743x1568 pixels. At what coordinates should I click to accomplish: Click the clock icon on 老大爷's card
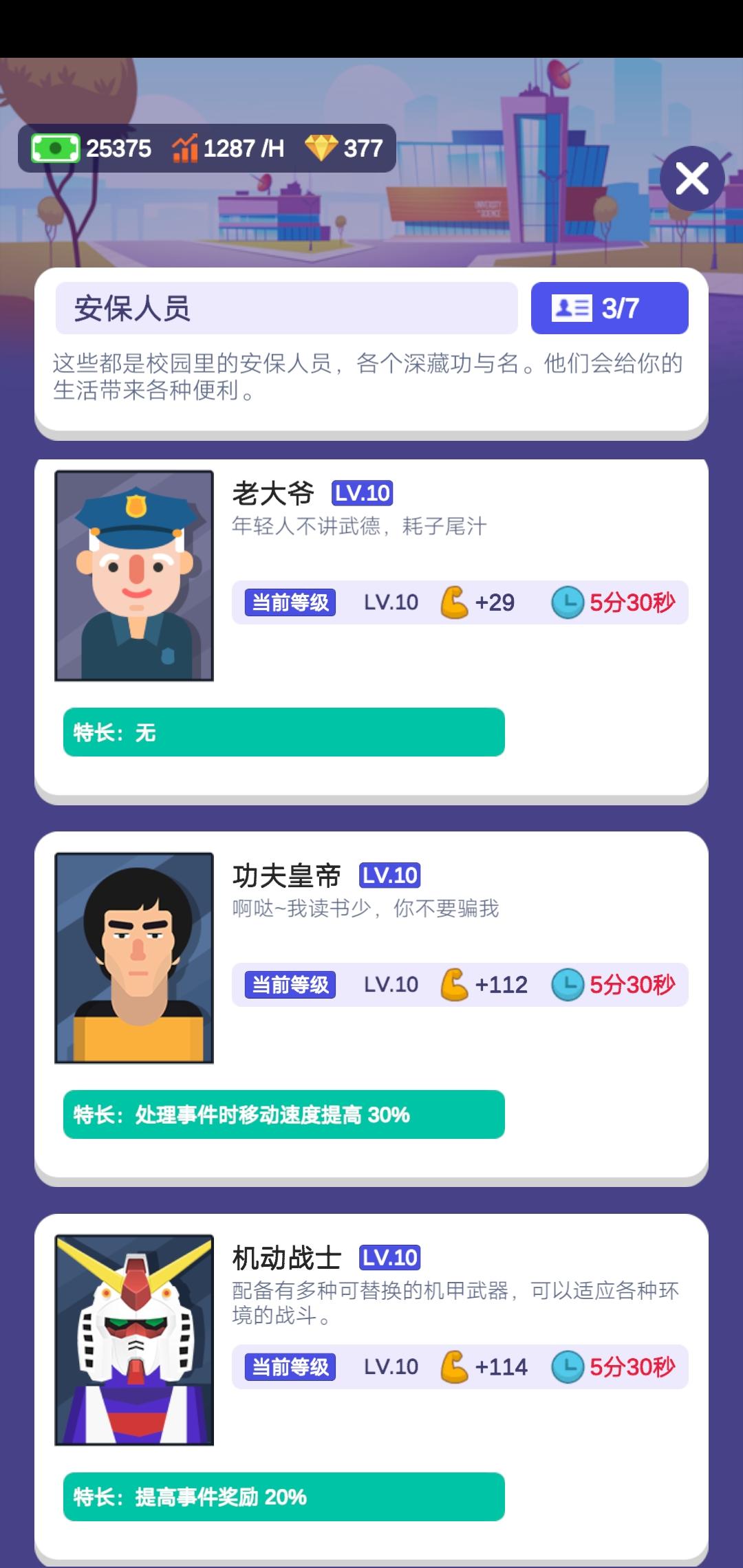pyautogui.click(x=567, y=602)
